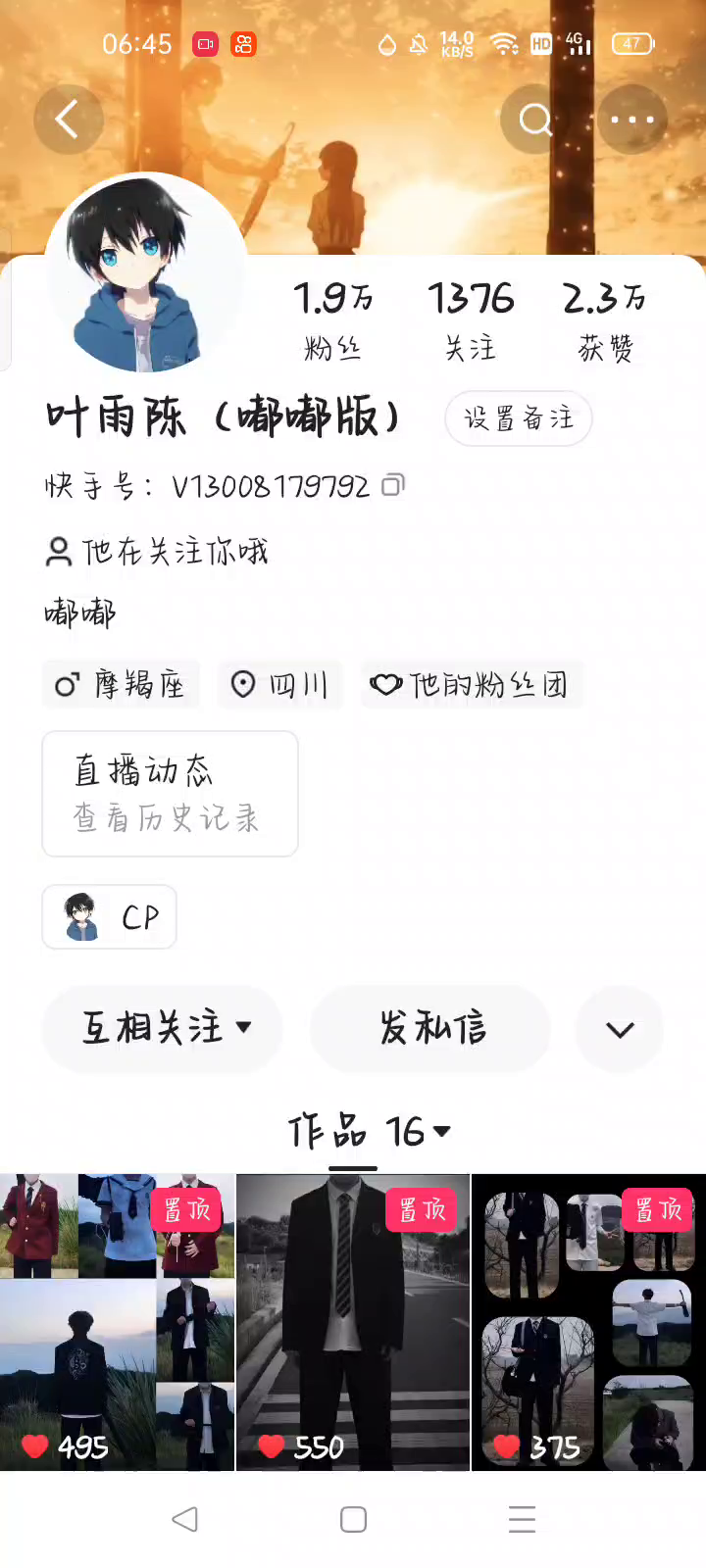Tap 发私信 to send a private message

(430, 1028)
